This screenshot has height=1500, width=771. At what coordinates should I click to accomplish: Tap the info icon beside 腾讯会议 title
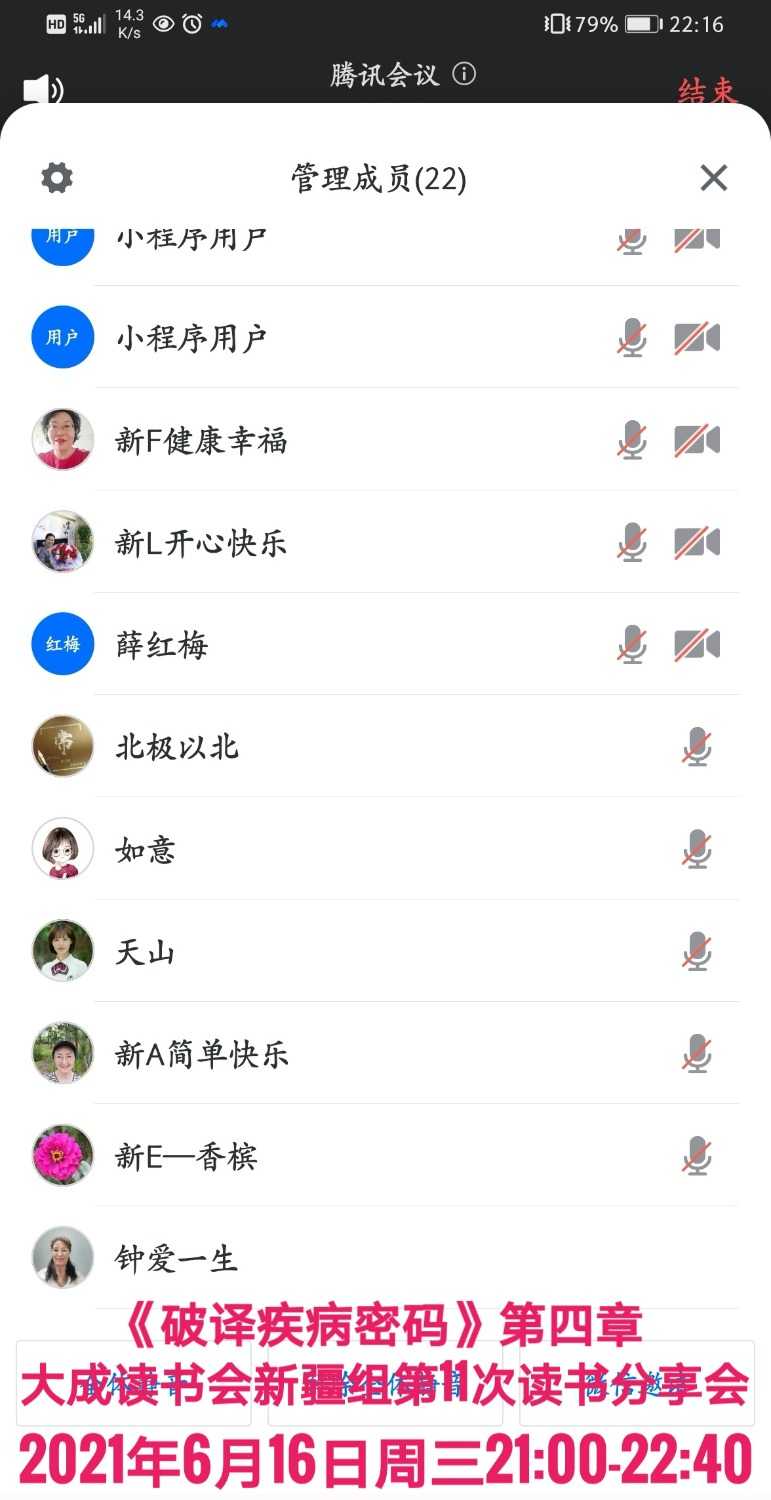pyautogui.click(x=464, y=75)
